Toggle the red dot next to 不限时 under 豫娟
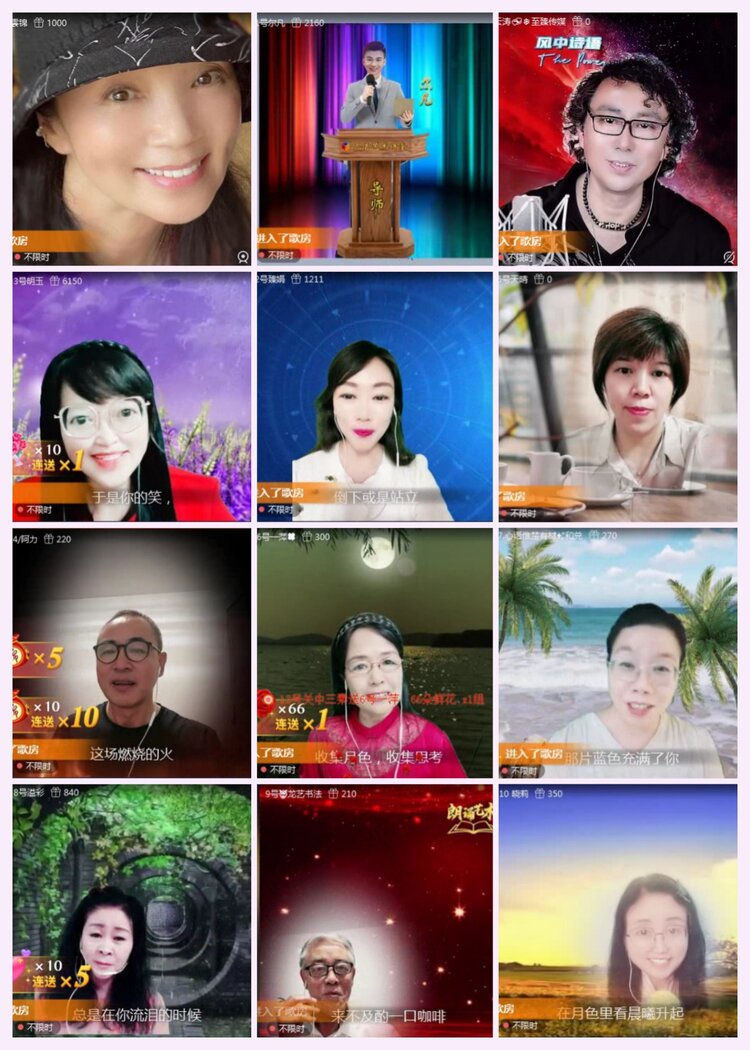This screenshot has width=750, height=1050. (261, 508)
